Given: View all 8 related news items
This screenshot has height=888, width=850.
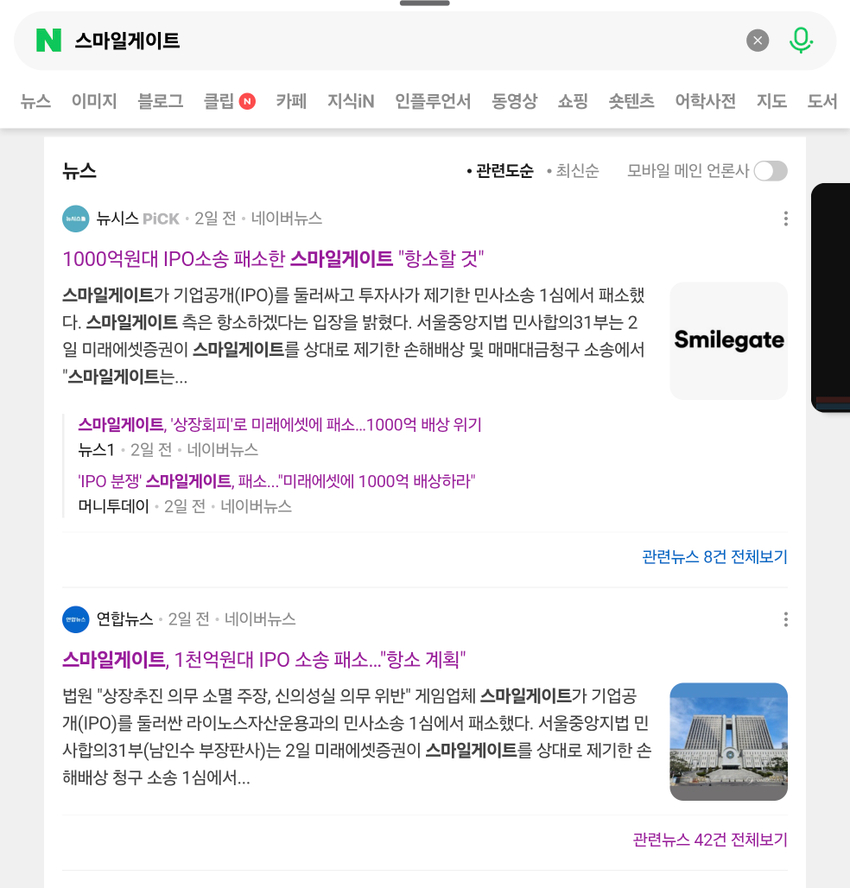Looking at the screenshot, I should click(714, 557).
